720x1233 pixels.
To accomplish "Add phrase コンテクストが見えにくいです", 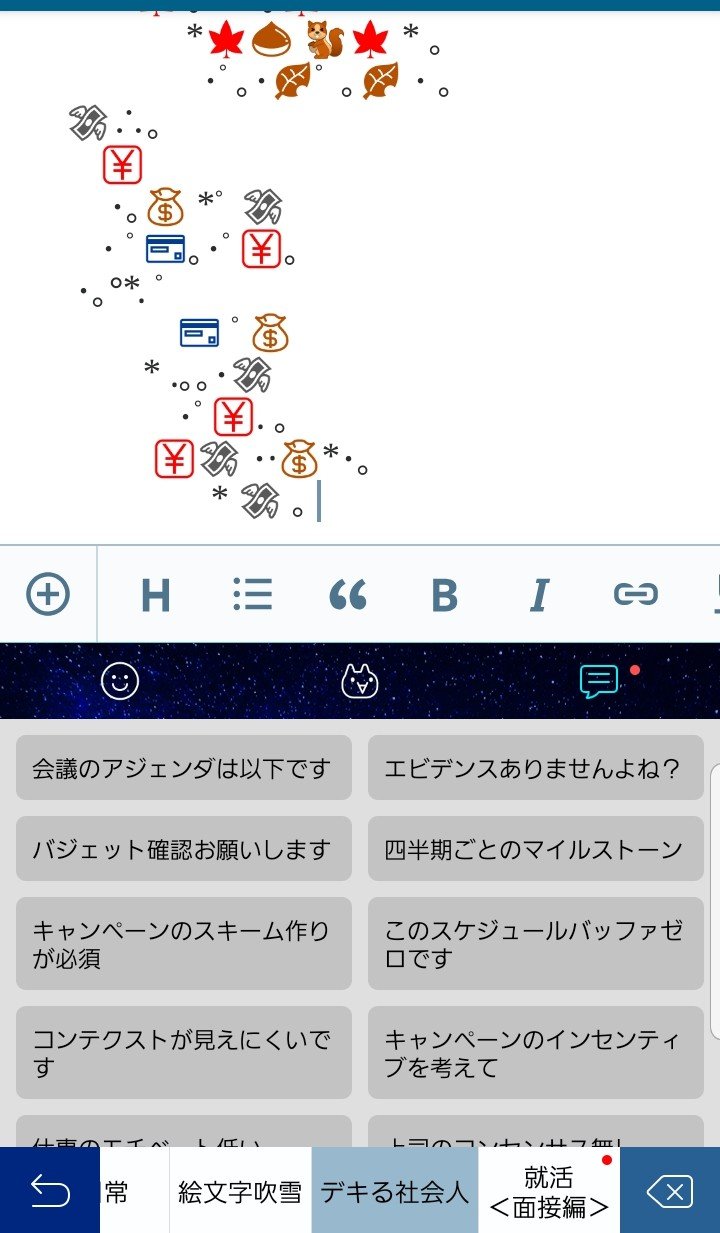I will pos(184,1052).
